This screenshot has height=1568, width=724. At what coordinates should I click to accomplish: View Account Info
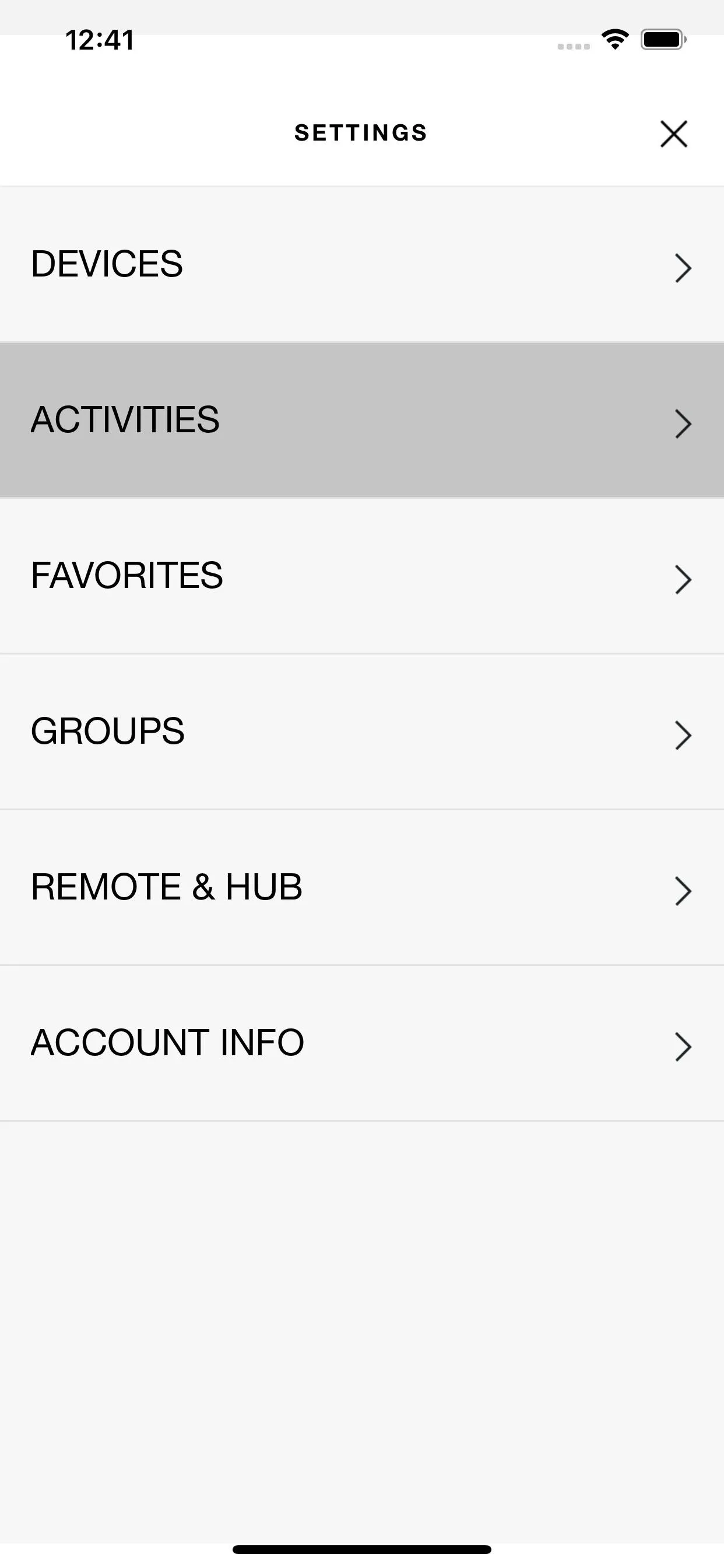[362, 1044]
